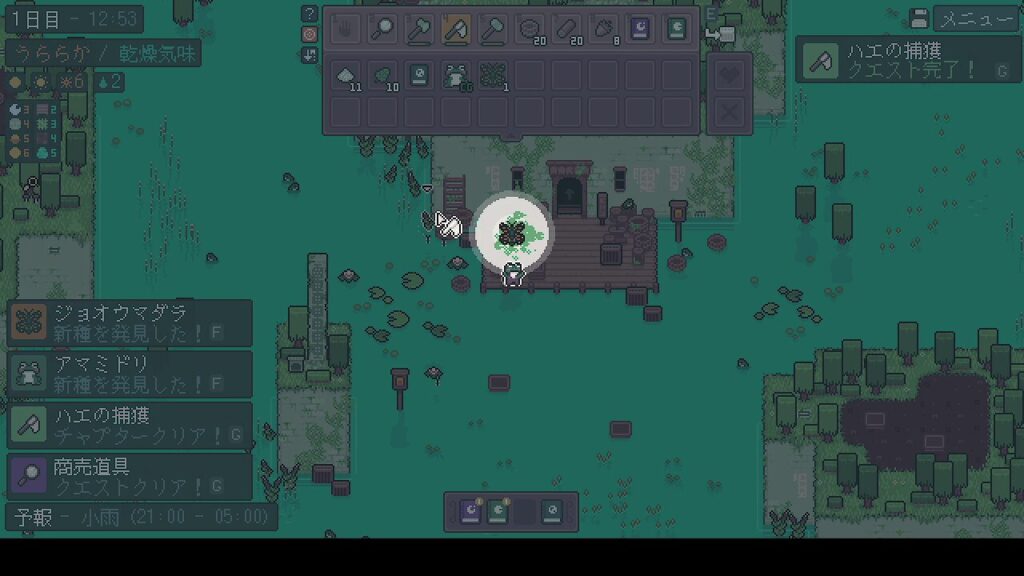Tap the save disk icon
1024x576 pixels.
(x=919, y=18)
